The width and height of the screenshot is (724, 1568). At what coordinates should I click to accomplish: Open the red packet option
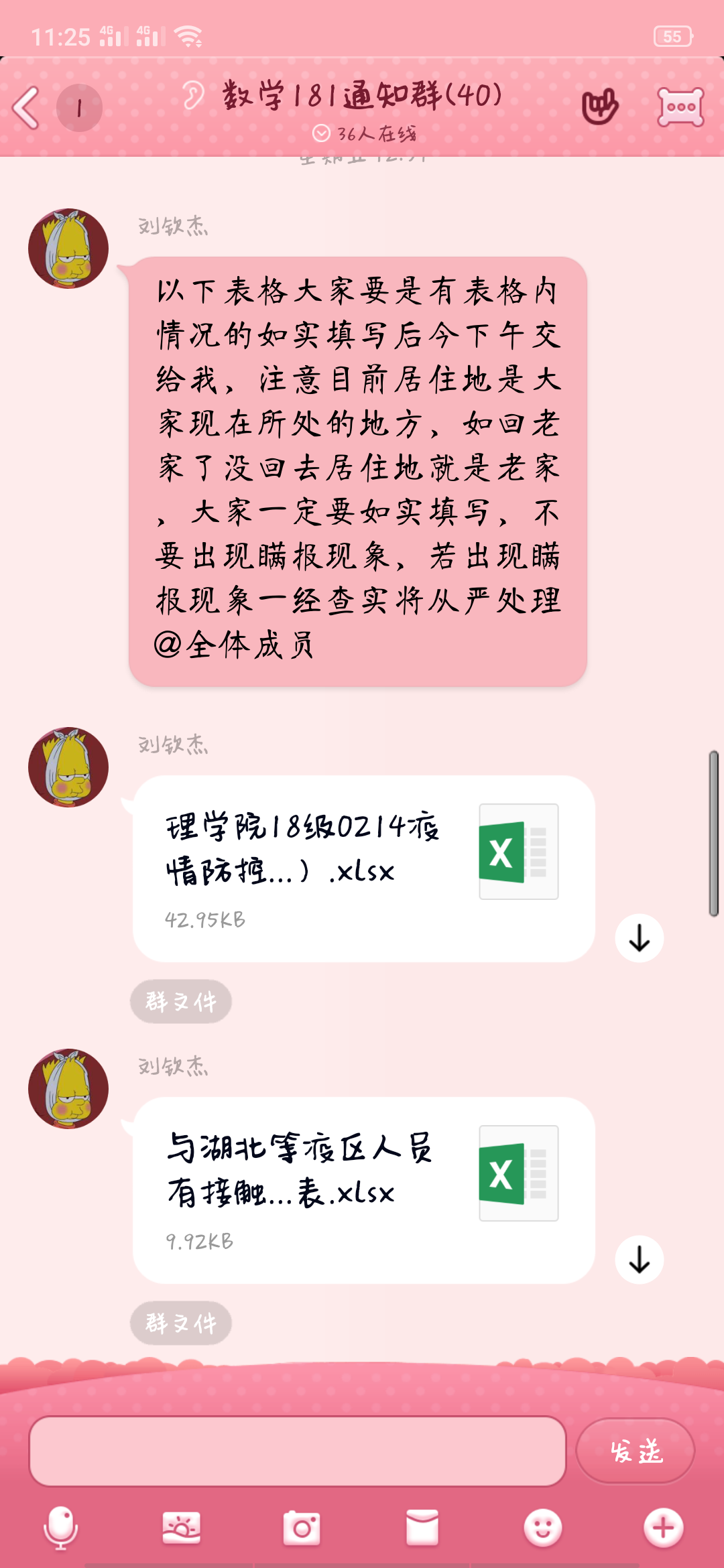click(x=422, y=1528)
